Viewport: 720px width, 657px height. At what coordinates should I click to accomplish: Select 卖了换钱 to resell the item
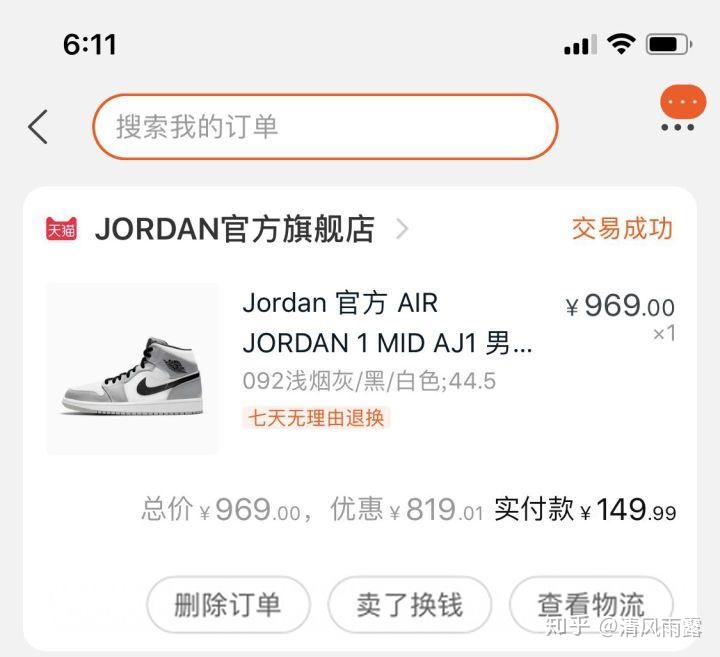click(x=410, y=605)
